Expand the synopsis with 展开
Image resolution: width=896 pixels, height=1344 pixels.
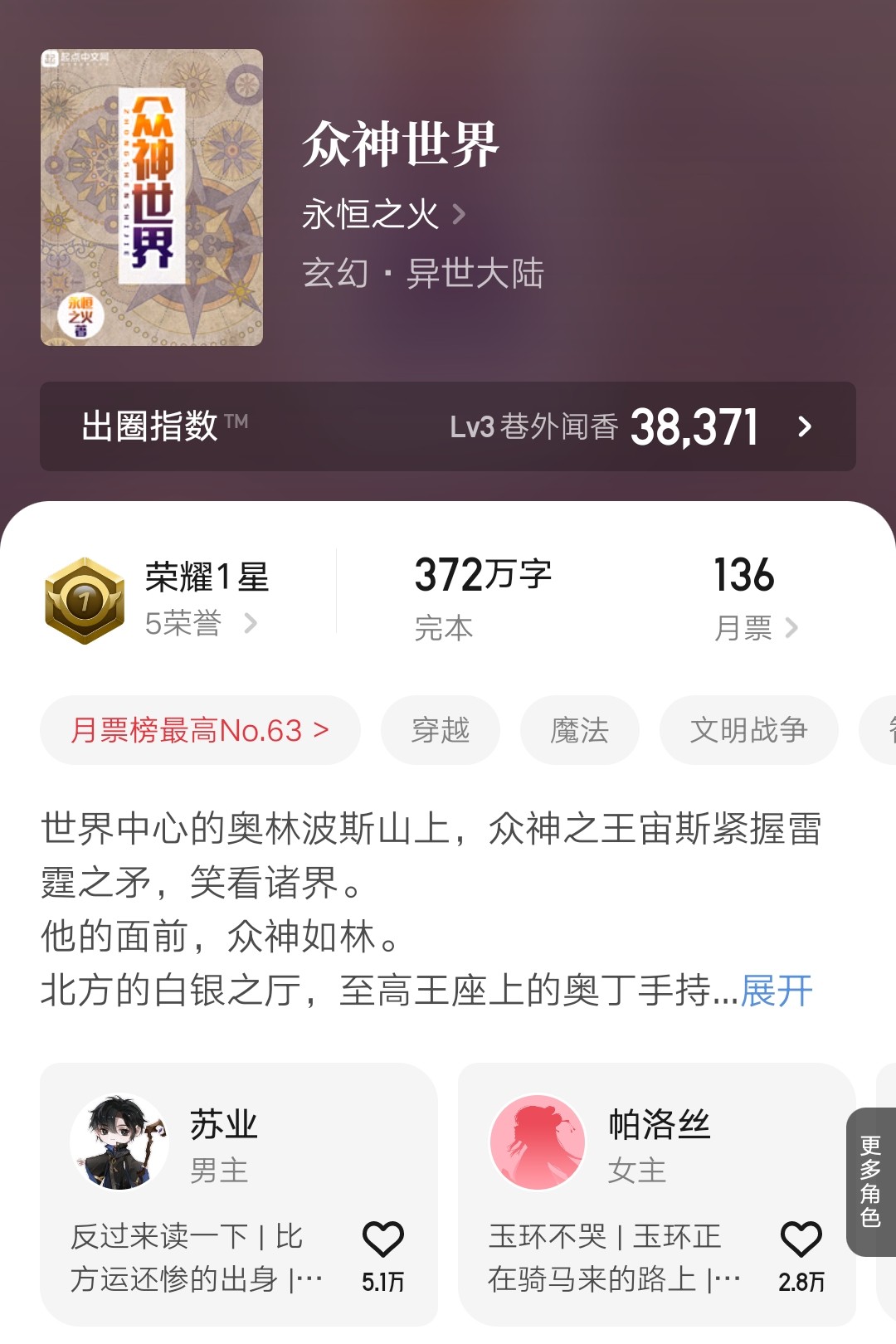(x=777, y=991)
